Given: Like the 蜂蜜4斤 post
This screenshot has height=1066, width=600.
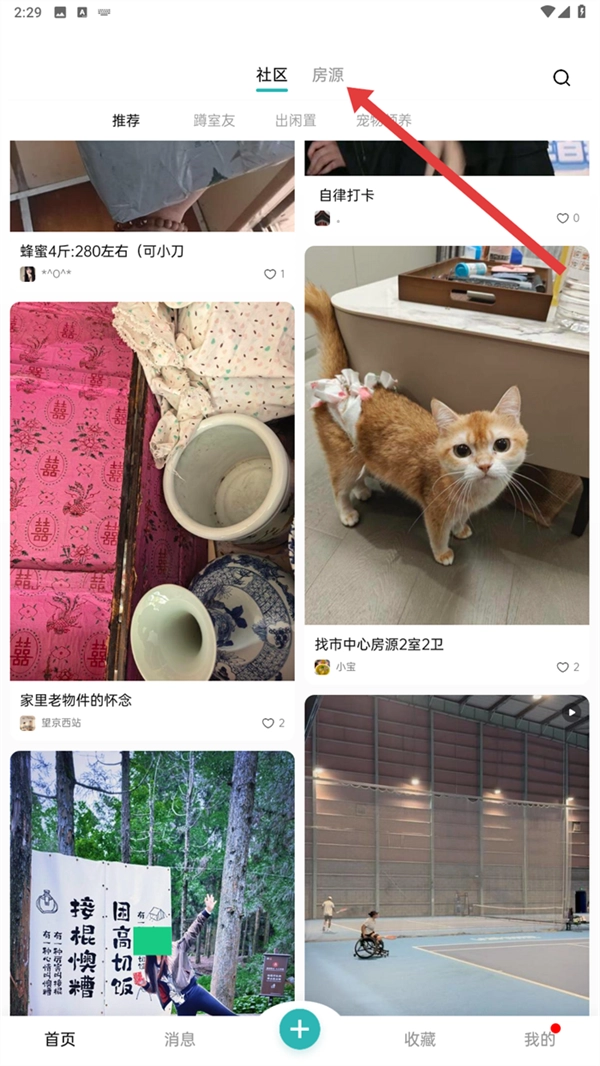Looking at the screenshot, I should (270, 274).
